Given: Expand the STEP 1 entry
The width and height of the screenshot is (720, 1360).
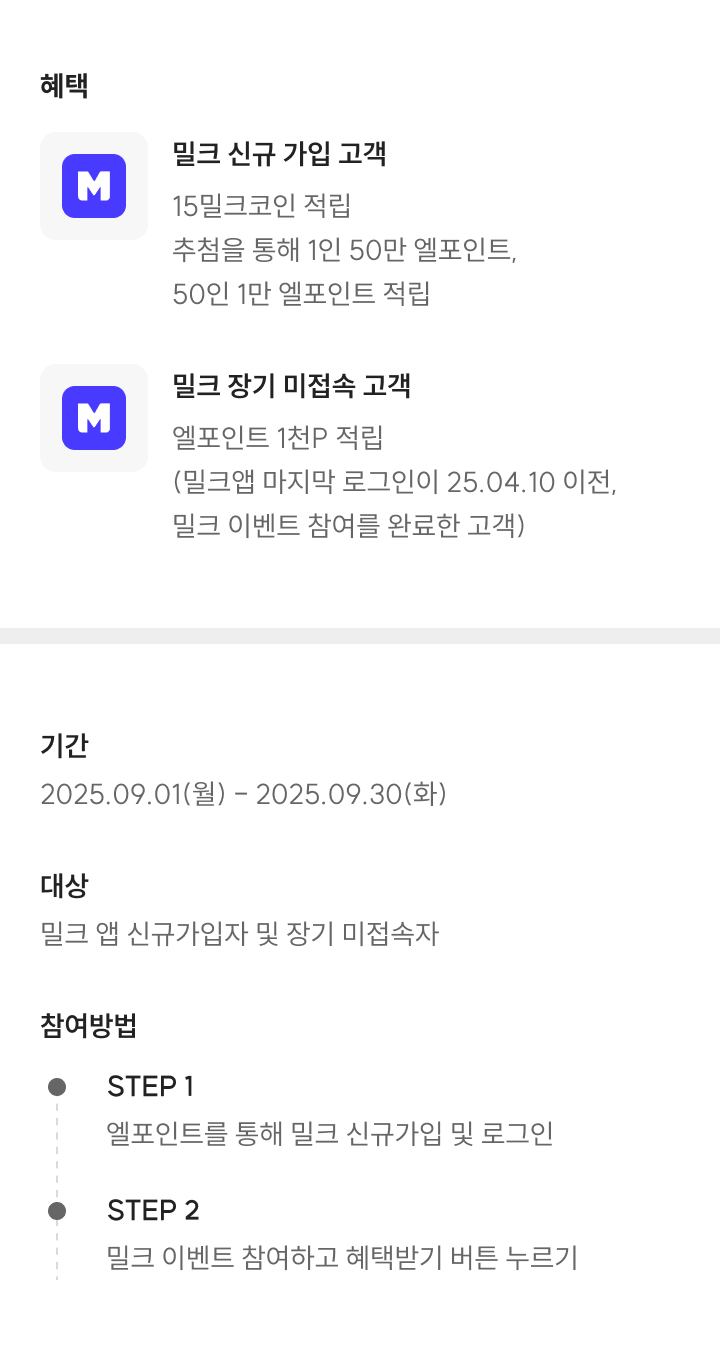Looking at the screenshot, I should point(152,1086).
